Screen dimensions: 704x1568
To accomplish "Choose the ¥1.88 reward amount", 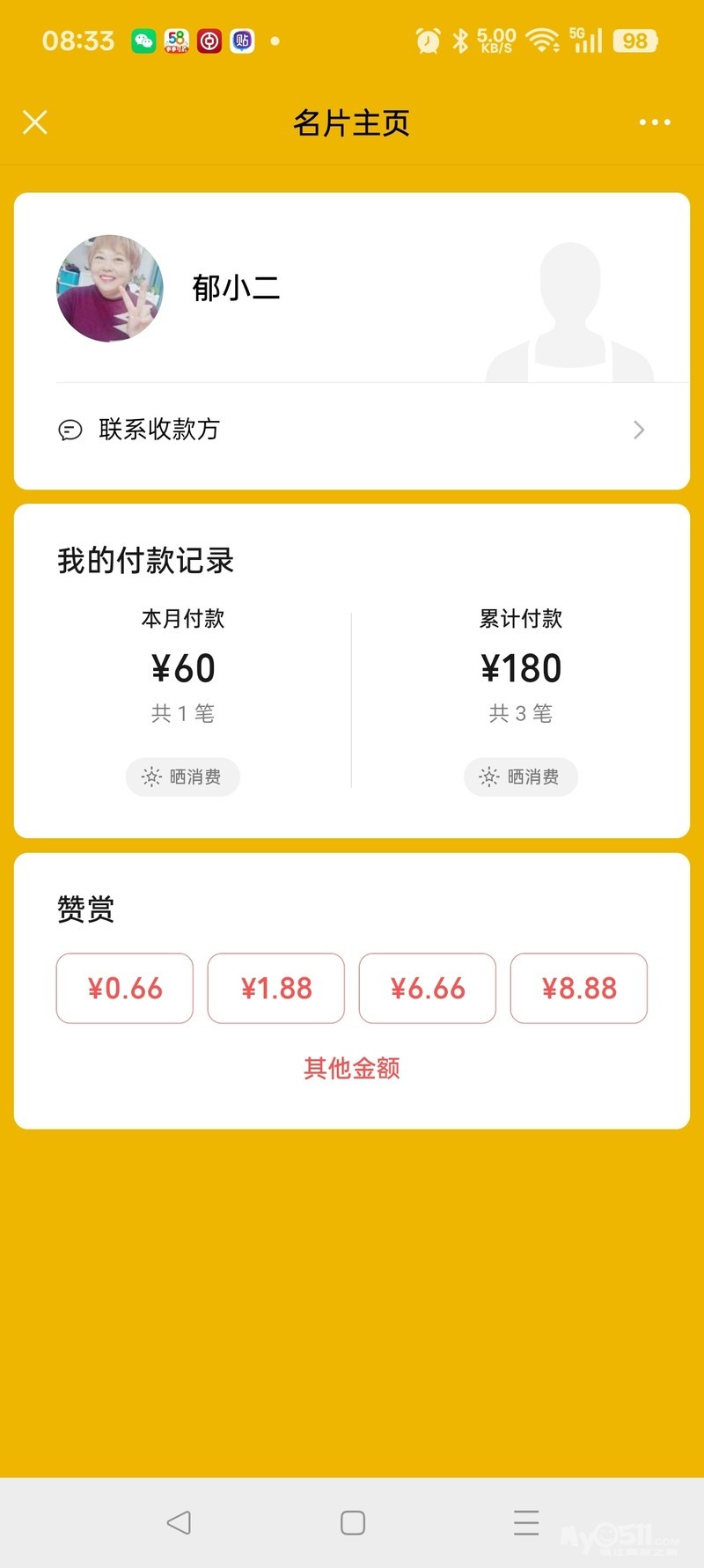I will 276,988.
